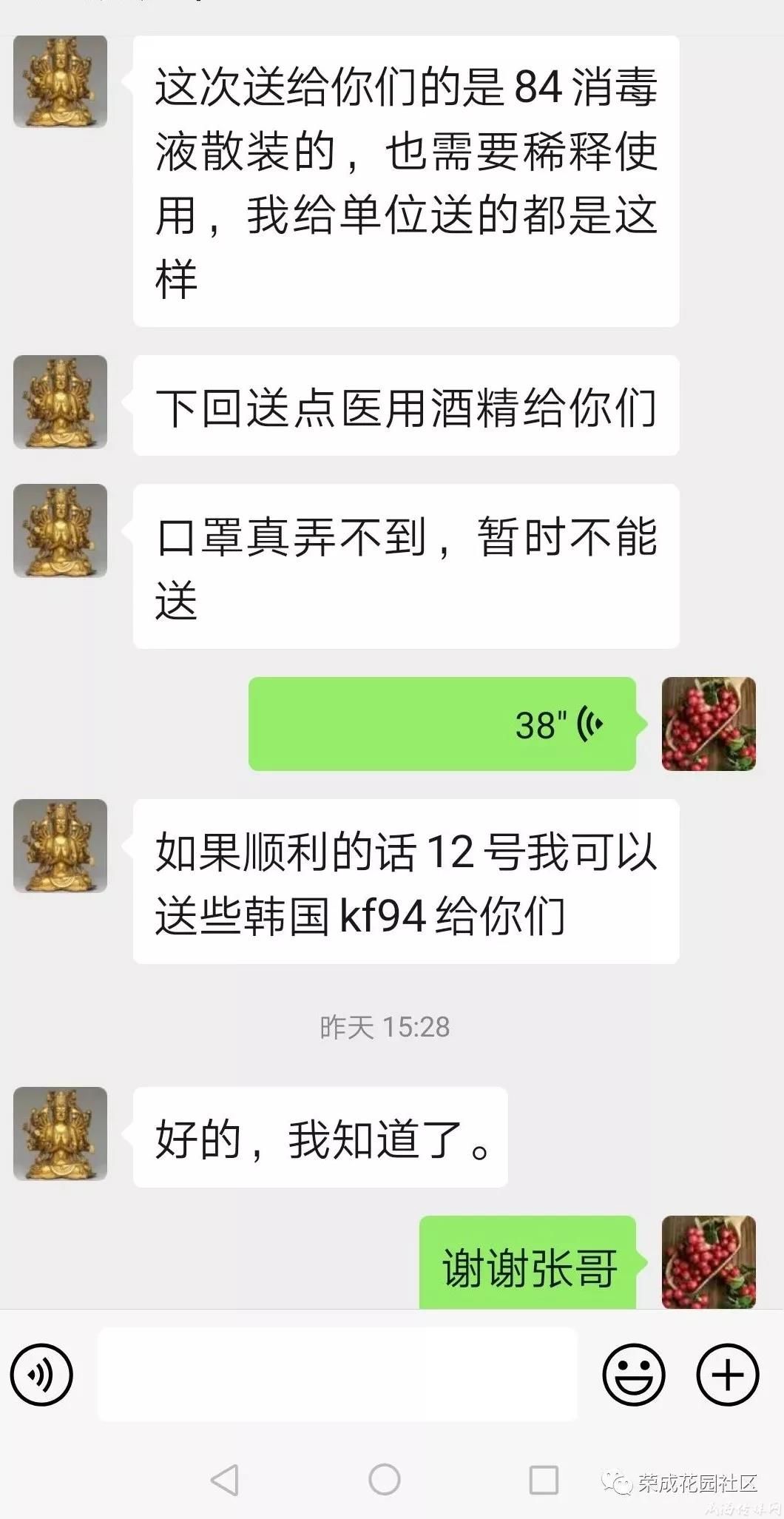The image size is (784, 1519).
Task: Go back with the system back button
Action: (x=224, y=1480)
